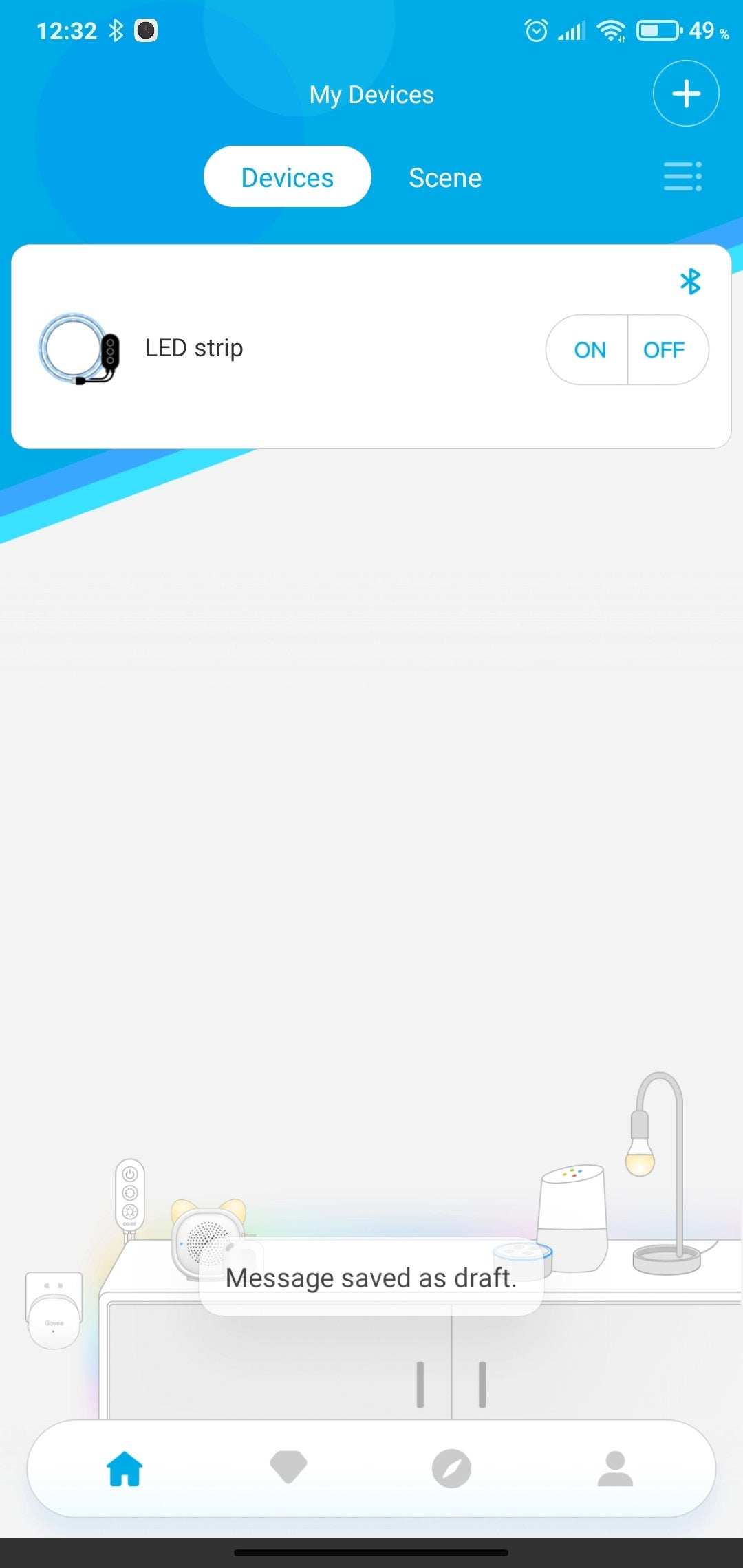Open the compass discover tab

click(x=451, y=1469)
